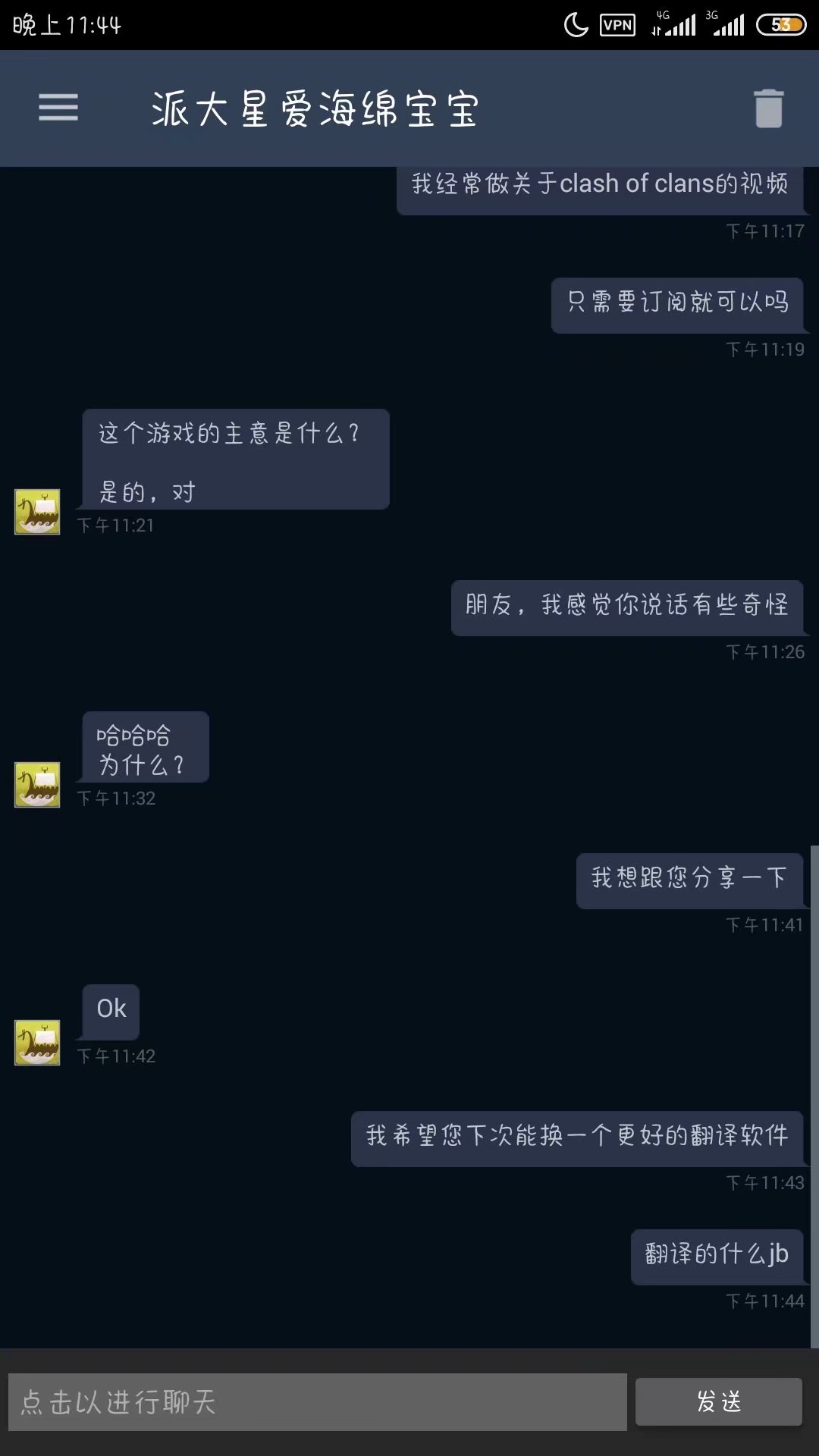819x1456 pixels.
Task: Tap the 点击以进行聊天 input field
Action: pyautogui.click(x=318, y=1401)
